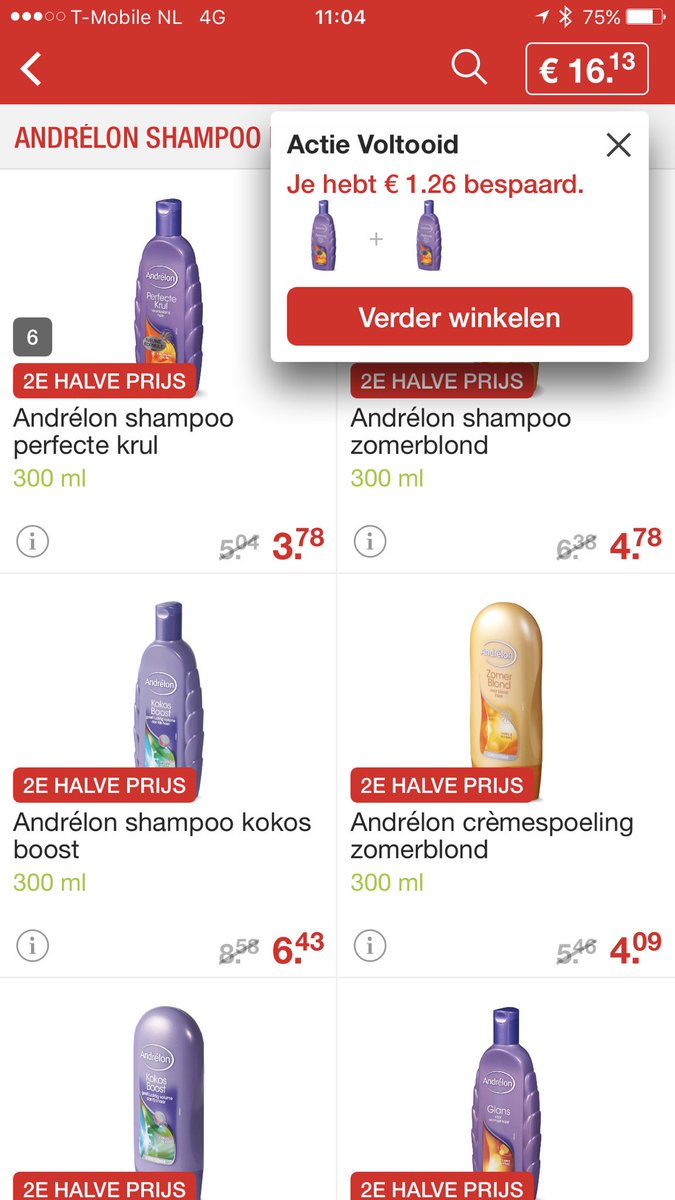Go back using the top-left arrow
The height and width of the screenshot is (1200, 675).
(x=32, y=69)
